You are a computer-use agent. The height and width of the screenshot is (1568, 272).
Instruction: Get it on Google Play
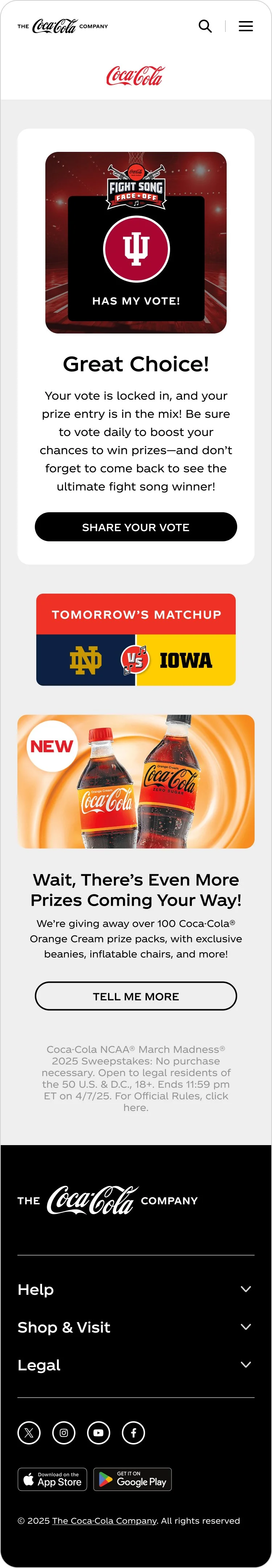pos(132,1479)
